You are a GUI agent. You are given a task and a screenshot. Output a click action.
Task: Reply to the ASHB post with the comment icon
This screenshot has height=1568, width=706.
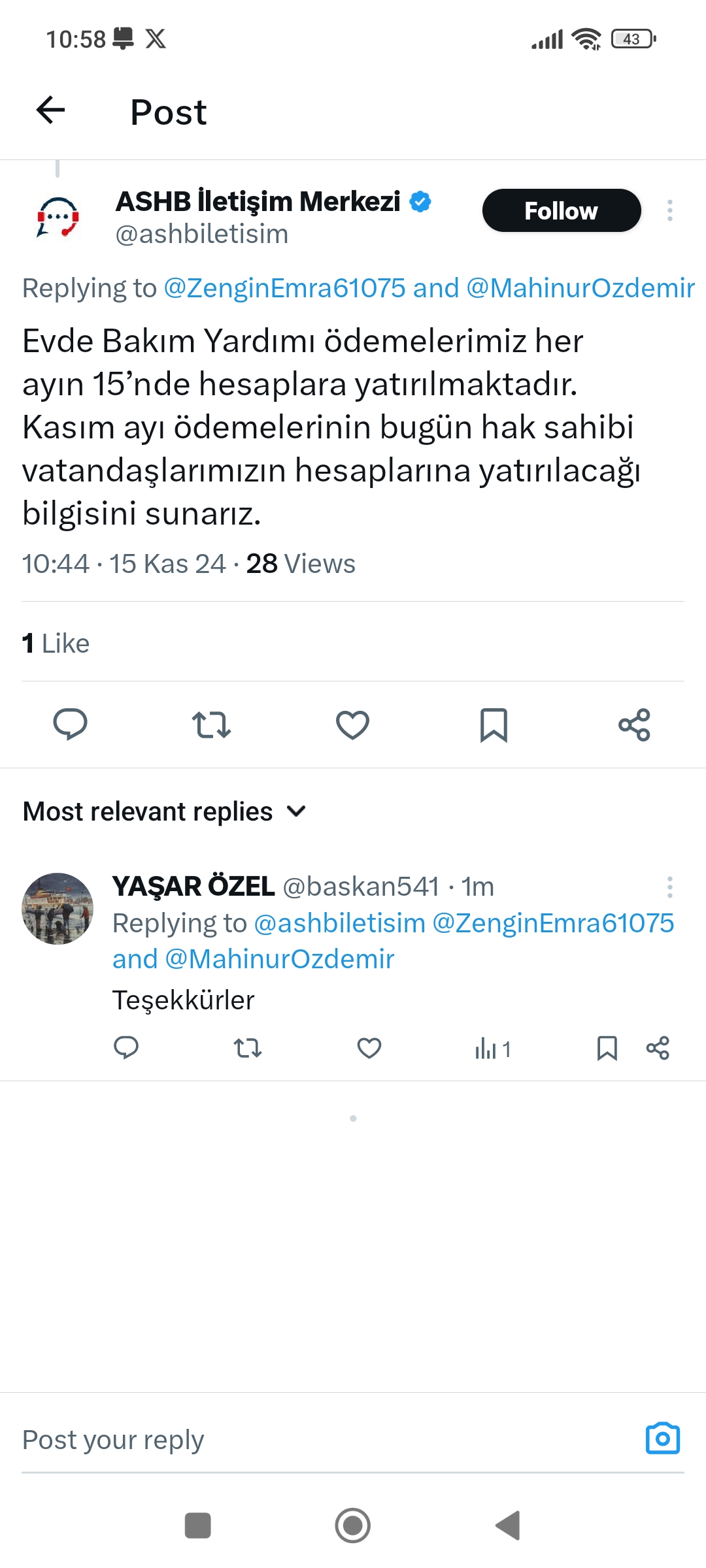click(70, 725)
